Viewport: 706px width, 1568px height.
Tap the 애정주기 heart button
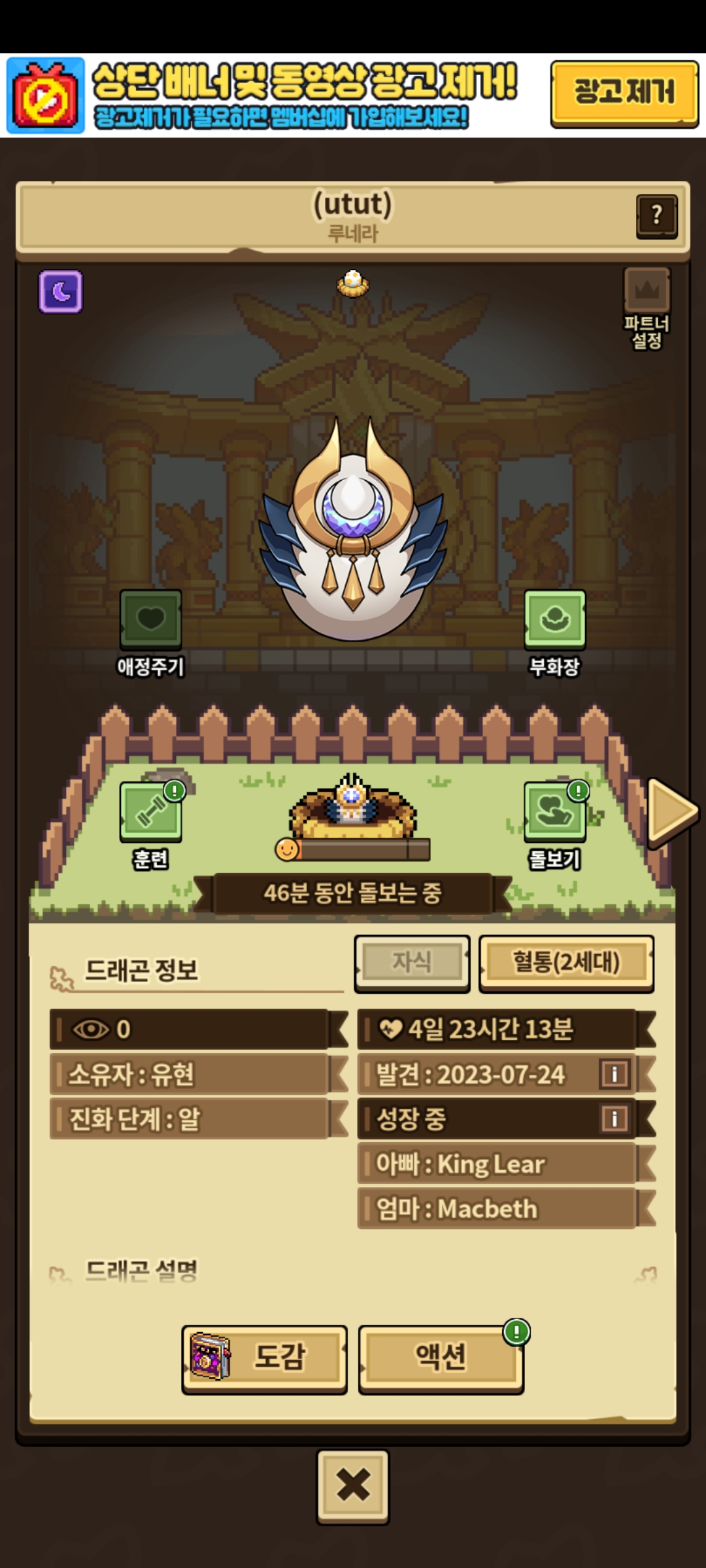point(150,620)
